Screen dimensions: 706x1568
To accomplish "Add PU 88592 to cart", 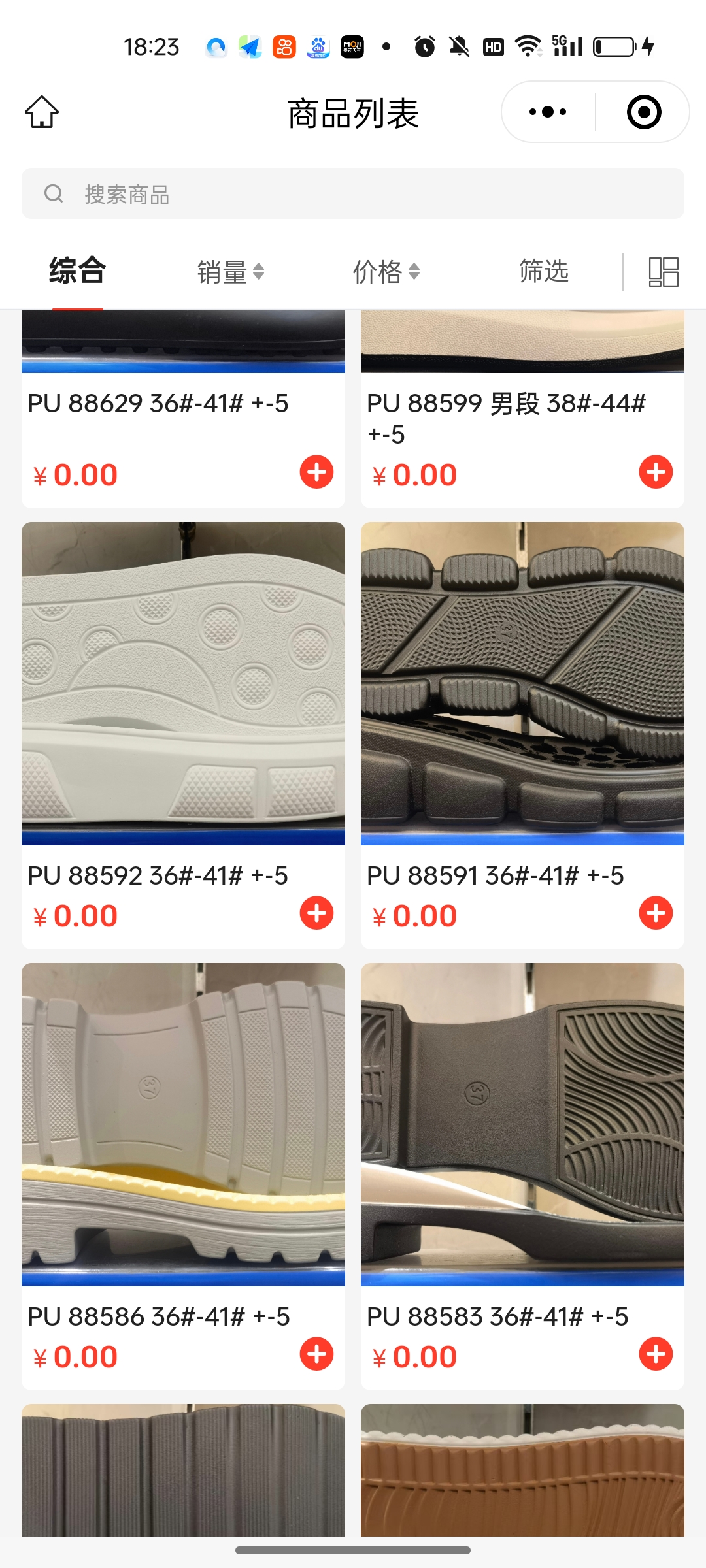I will 316,913.
